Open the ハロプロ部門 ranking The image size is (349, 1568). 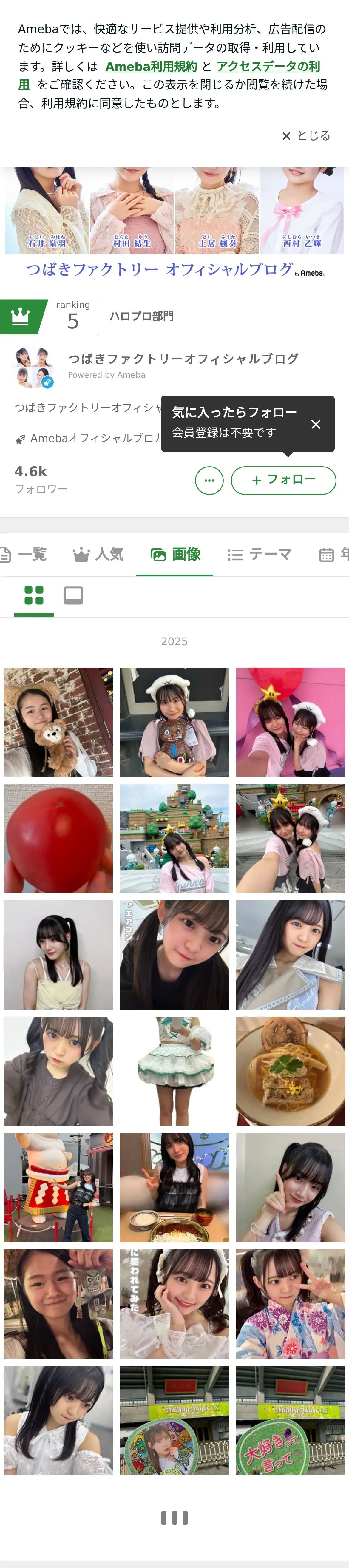pyautogui.click(x=141, y=317)
